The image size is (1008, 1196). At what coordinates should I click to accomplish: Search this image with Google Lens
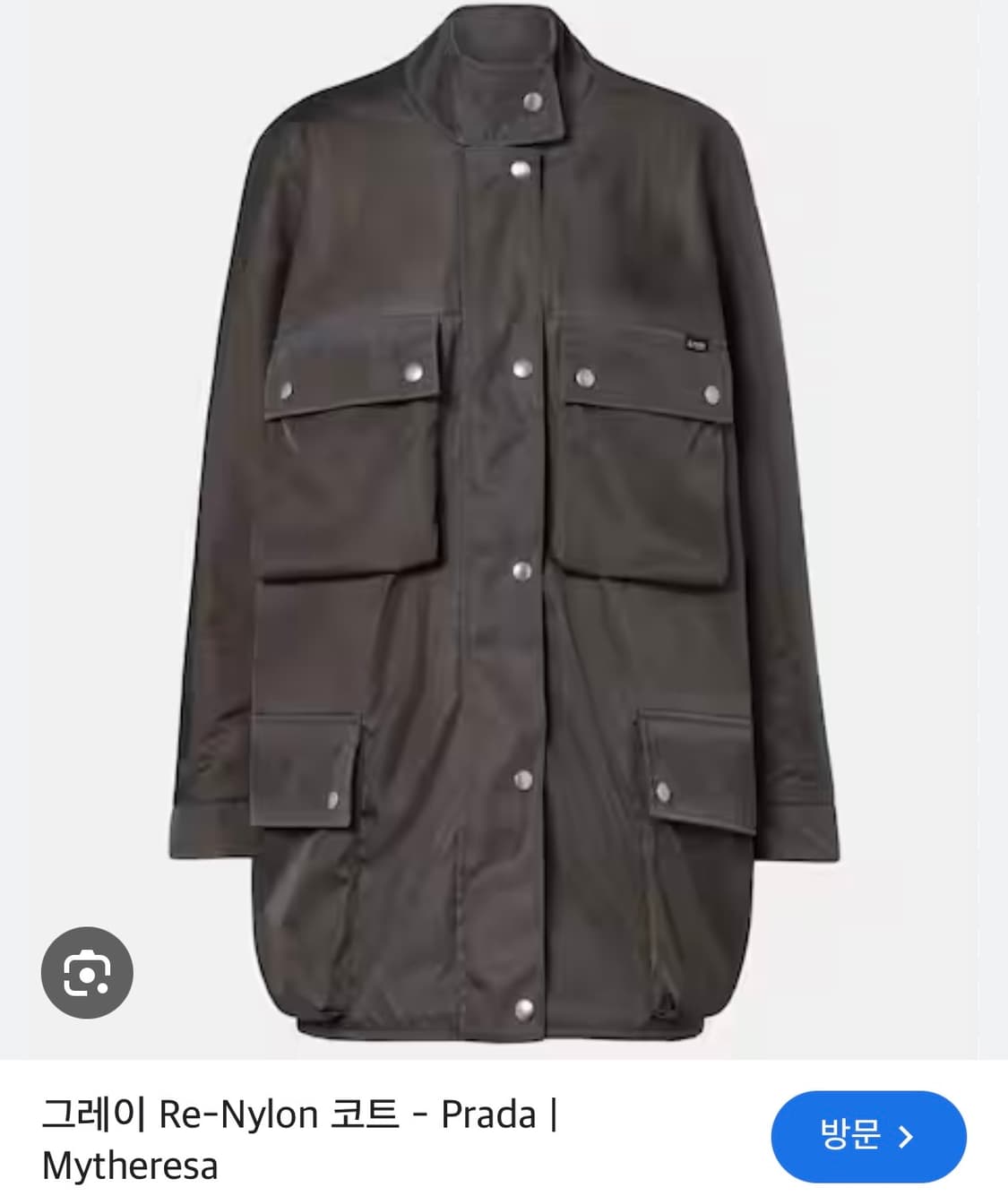tap(87, 974)
